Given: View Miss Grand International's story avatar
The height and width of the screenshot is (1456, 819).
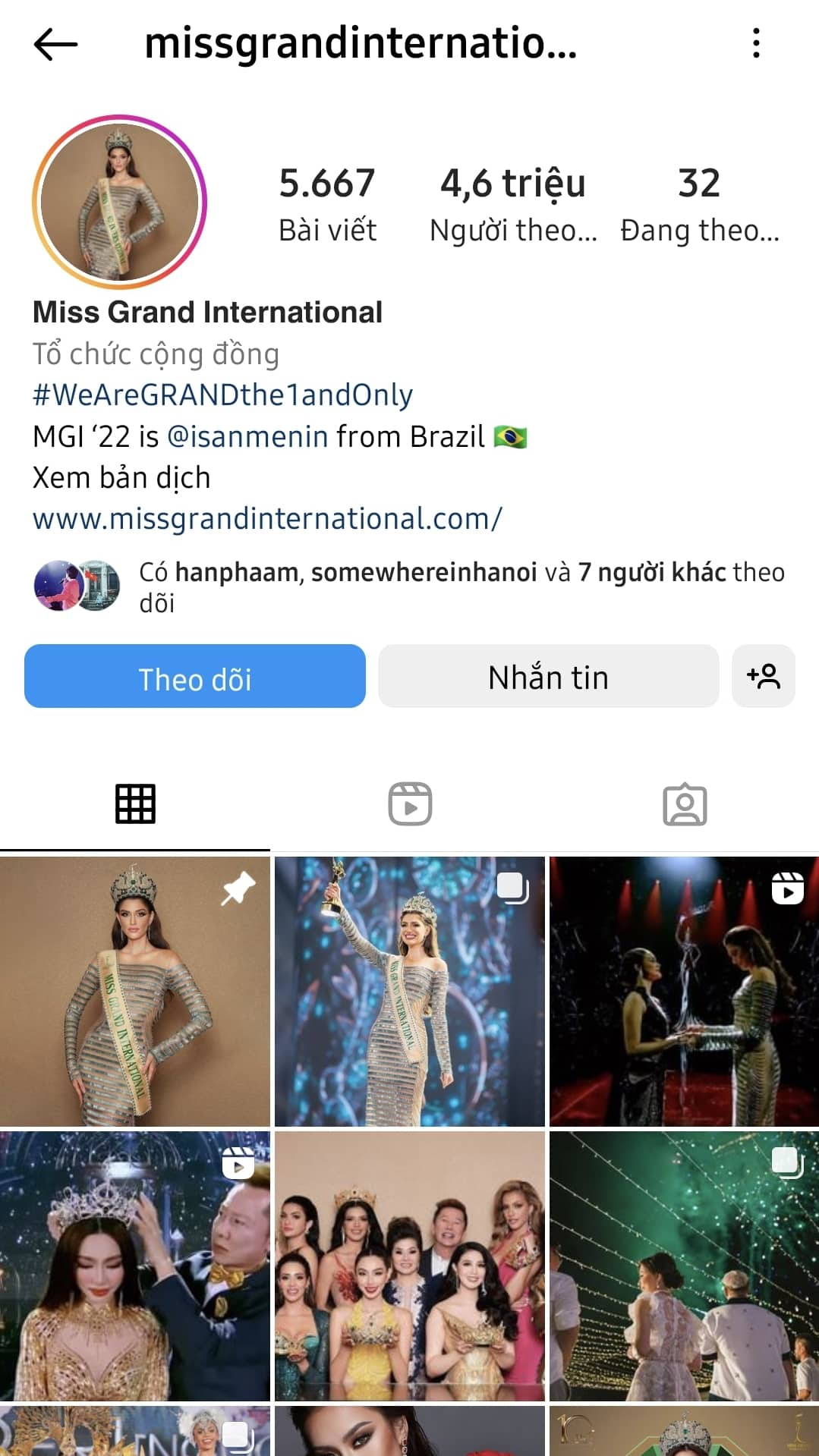Looking at the screenshot, I should (x=120, y=202).
